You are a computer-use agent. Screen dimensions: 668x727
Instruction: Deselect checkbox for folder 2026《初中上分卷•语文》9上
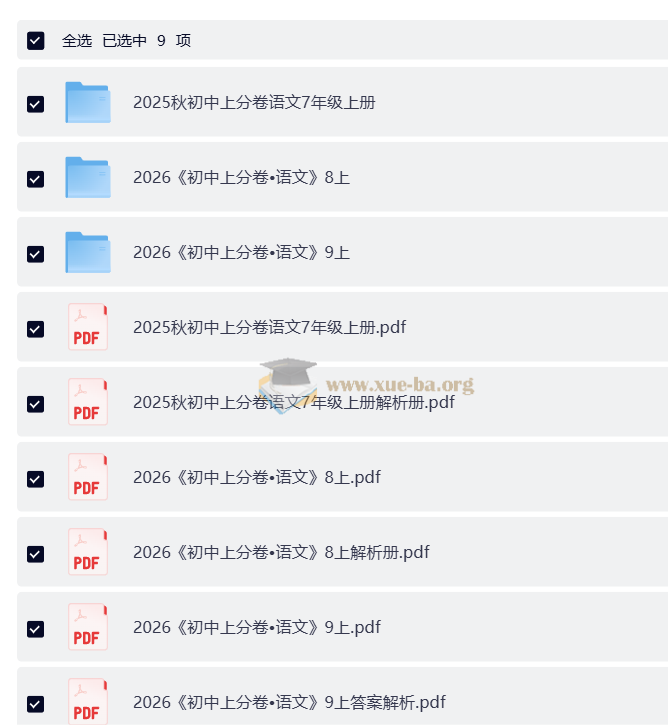(x=36, y=254)
